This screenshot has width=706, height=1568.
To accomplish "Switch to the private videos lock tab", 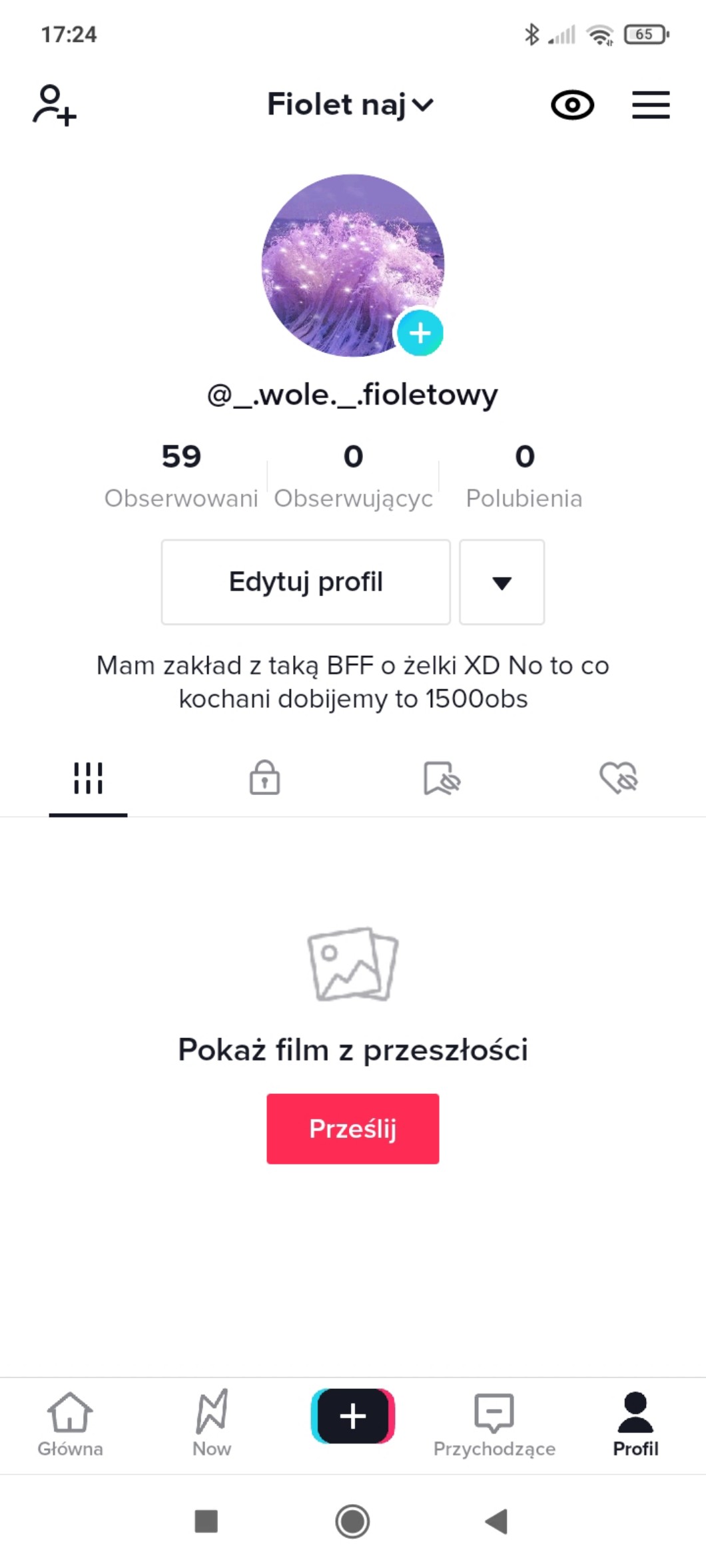I will tap(264, 778).
